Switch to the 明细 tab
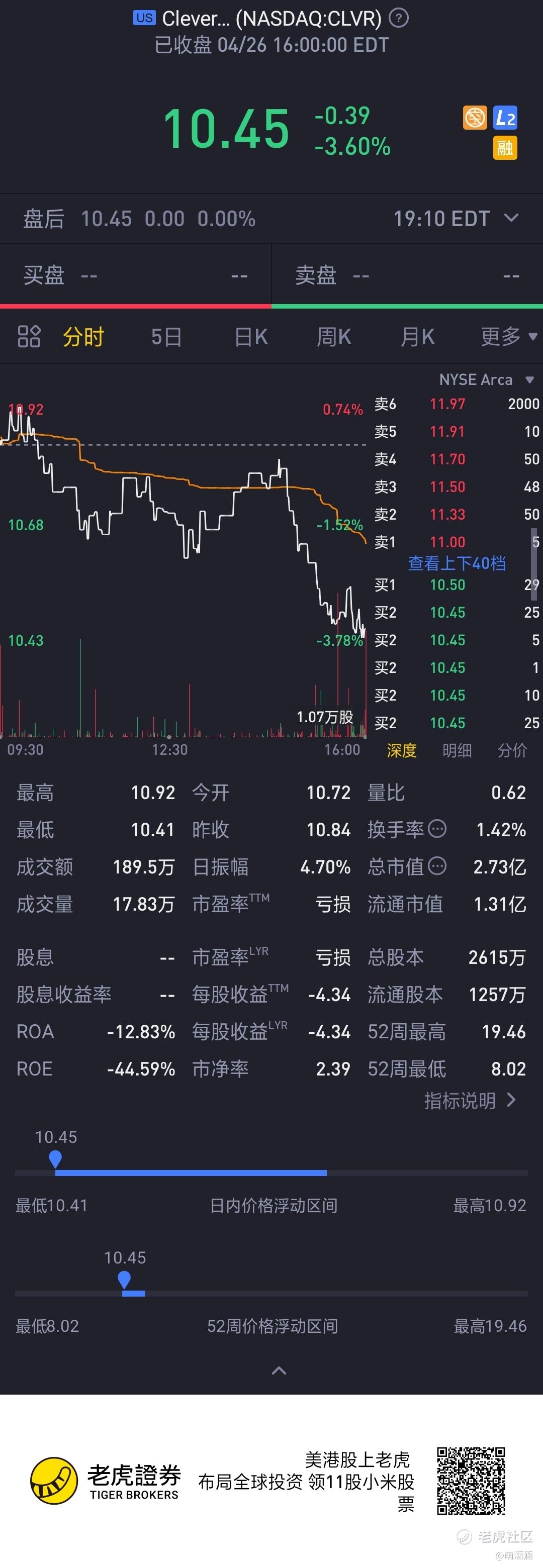 pos(457,750)
